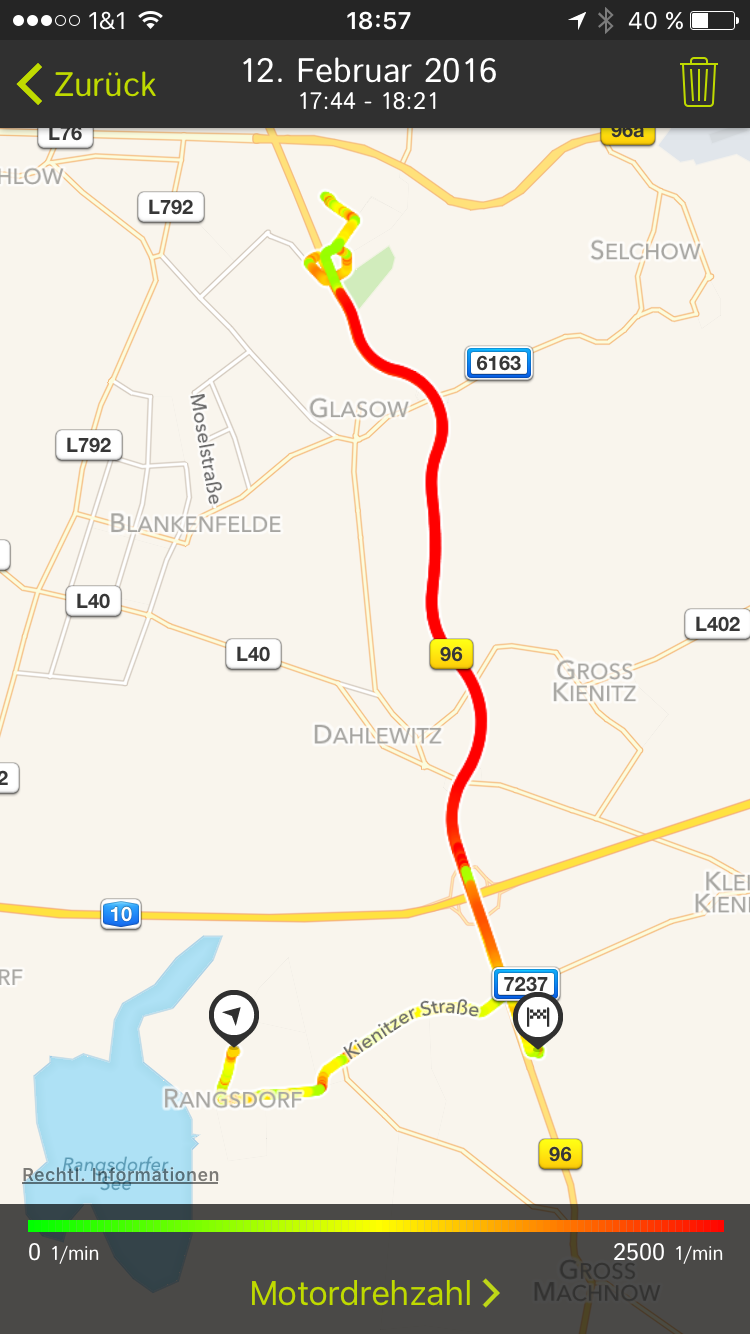This screenshot has height=1334, width=750.
Task: Open the Motordrehzahl metric selector
Action: tap(375, 1292)
